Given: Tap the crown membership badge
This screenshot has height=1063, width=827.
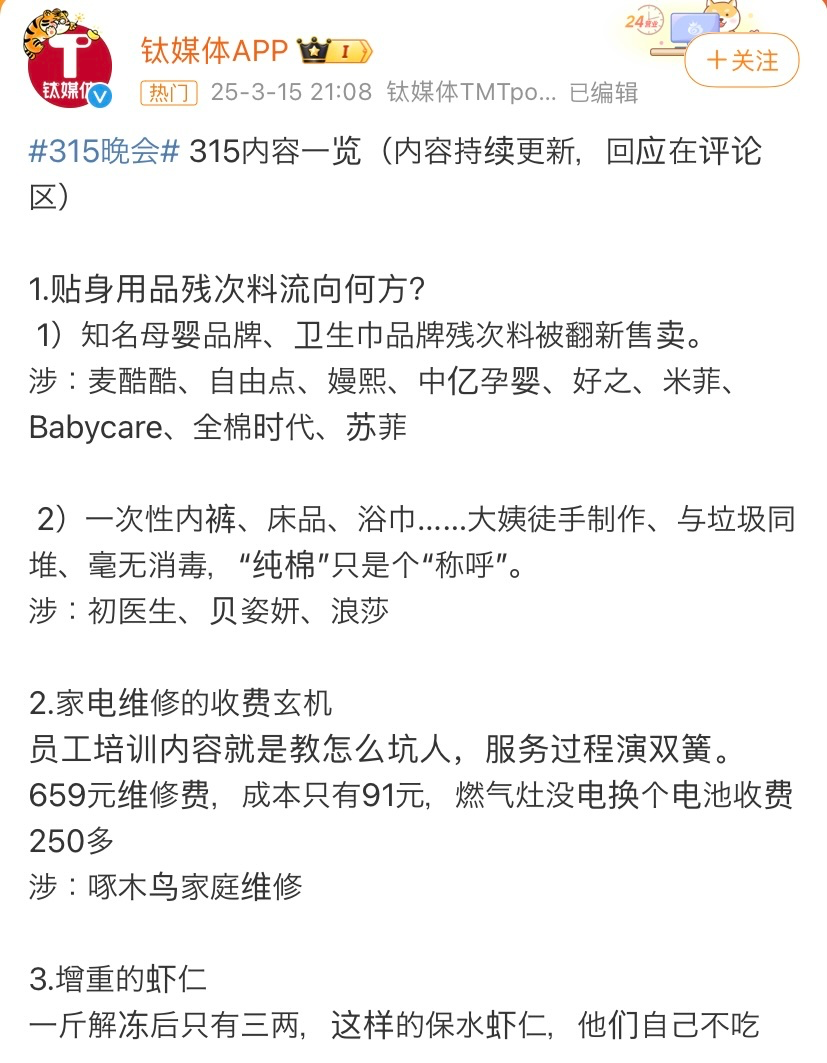Looking at the screenshot, I should pyautogui.click(x=338, y=49).
